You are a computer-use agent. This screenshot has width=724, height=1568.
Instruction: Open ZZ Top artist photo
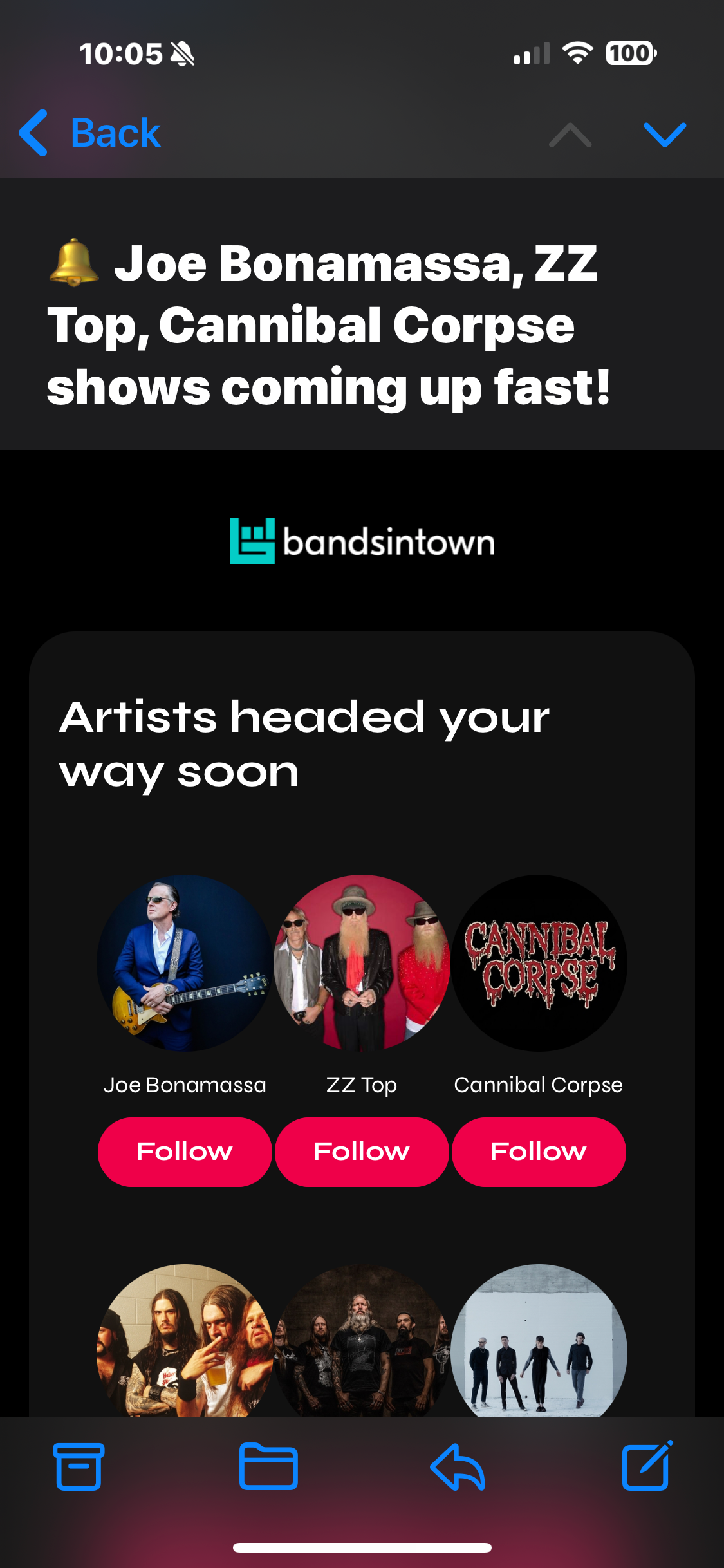(362, 963)
